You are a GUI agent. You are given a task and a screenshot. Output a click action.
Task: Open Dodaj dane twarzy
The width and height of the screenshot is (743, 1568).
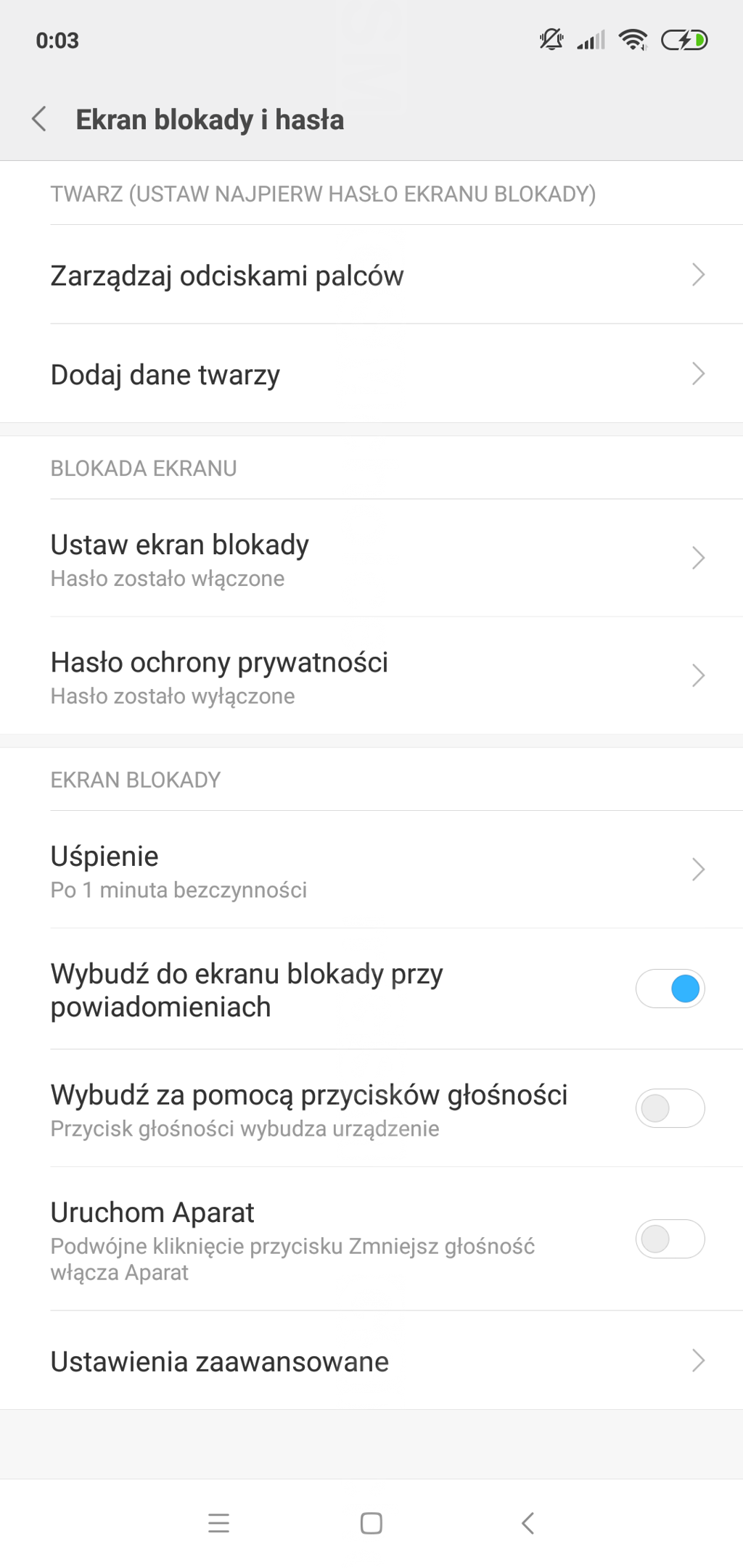(371, 374)
